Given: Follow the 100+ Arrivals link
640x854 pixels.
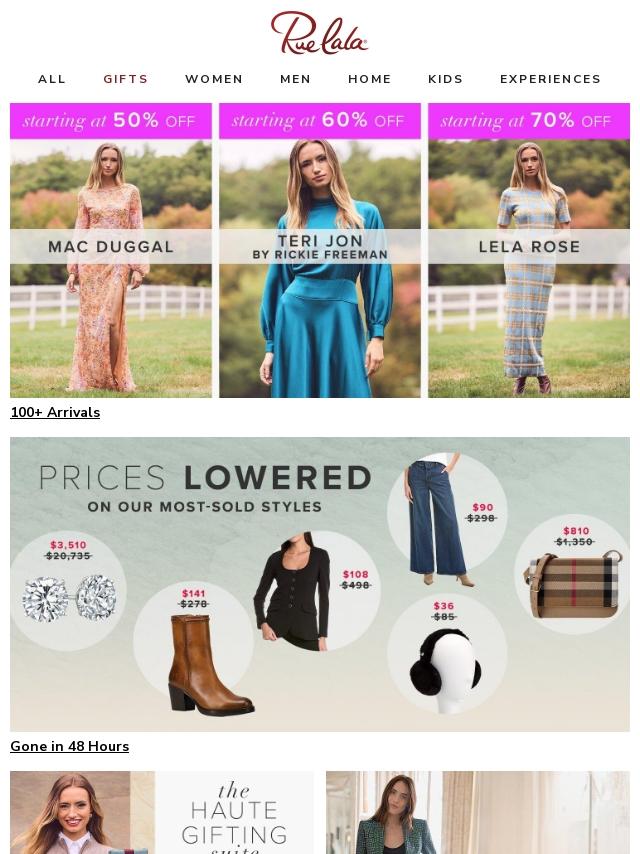Looking at the screenshot, I should tap(55, 412).
